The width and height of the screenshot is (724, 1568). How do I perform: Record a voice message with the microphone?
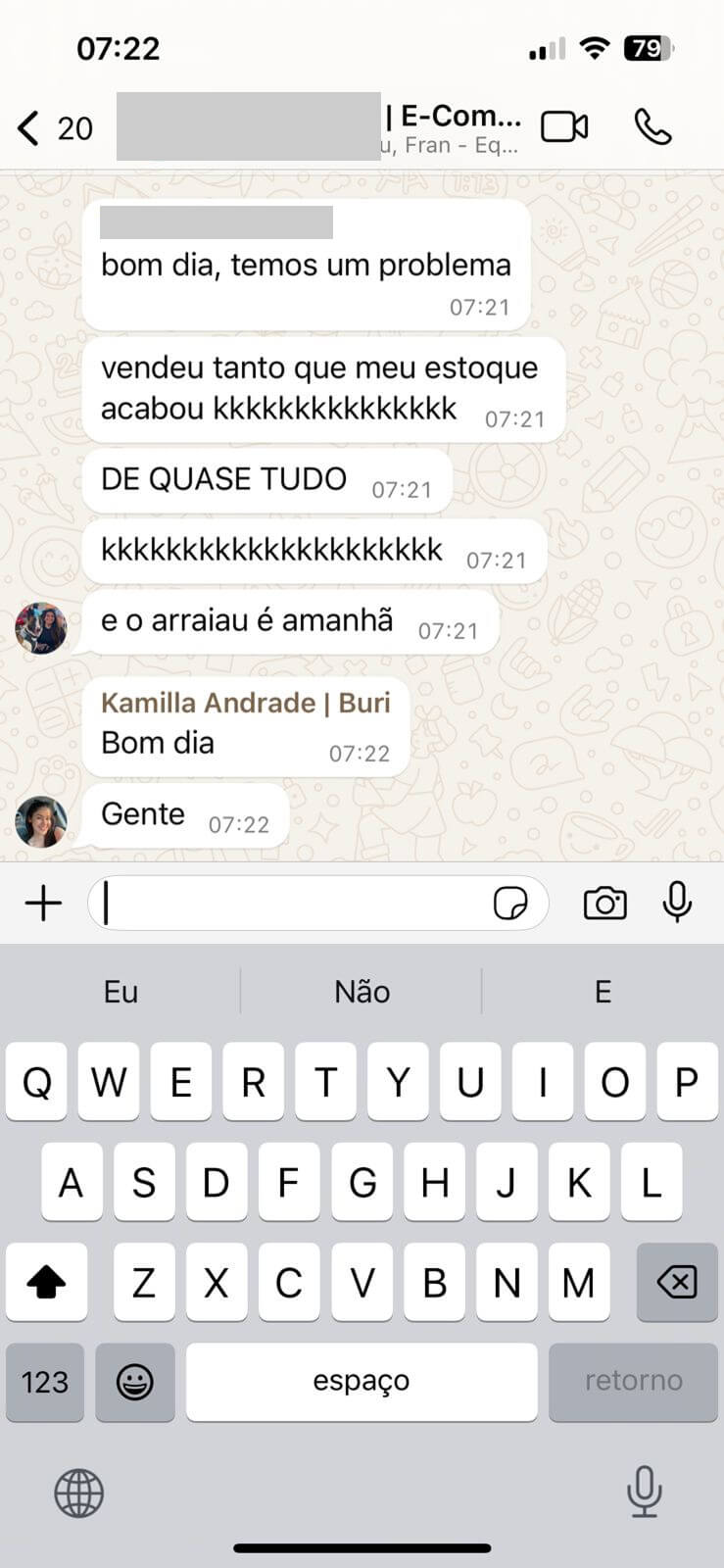coord(677,902)
